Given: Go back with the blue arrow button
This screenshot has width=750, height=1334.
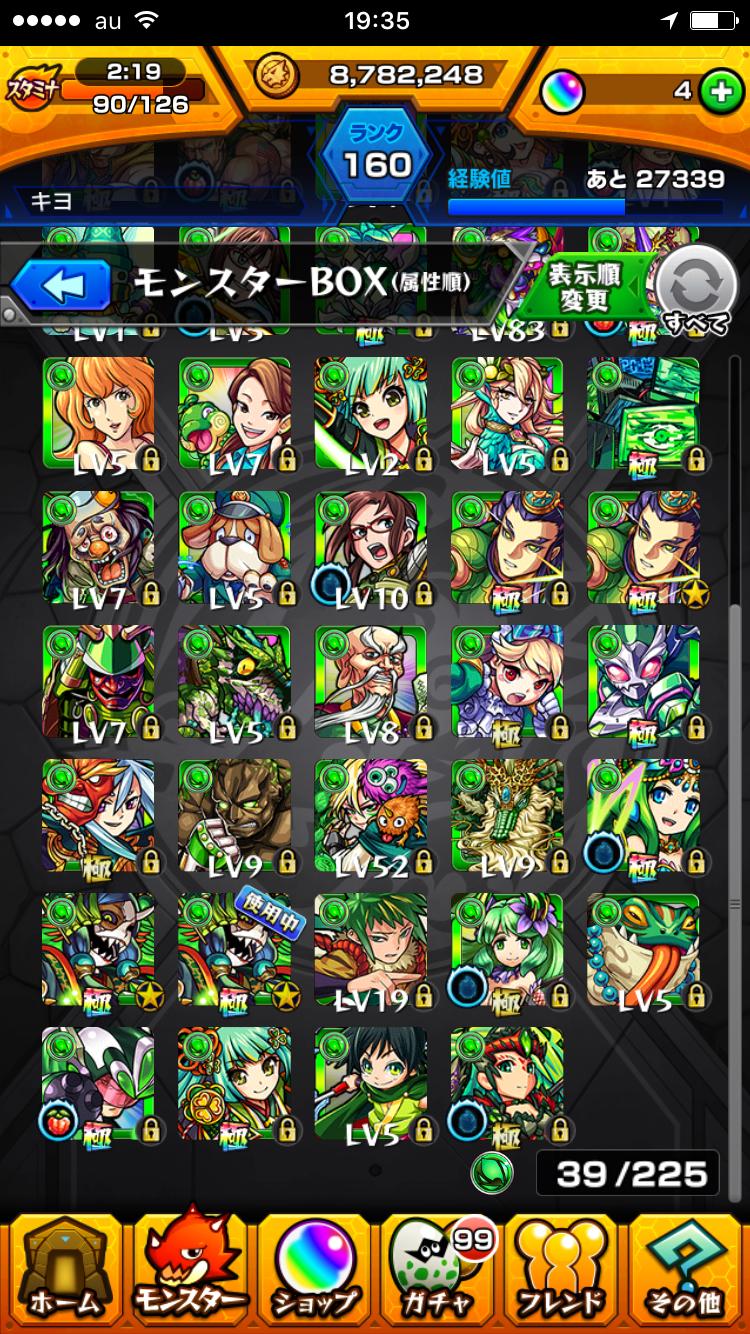Looking at the screenshot, I should coord(62,287).
